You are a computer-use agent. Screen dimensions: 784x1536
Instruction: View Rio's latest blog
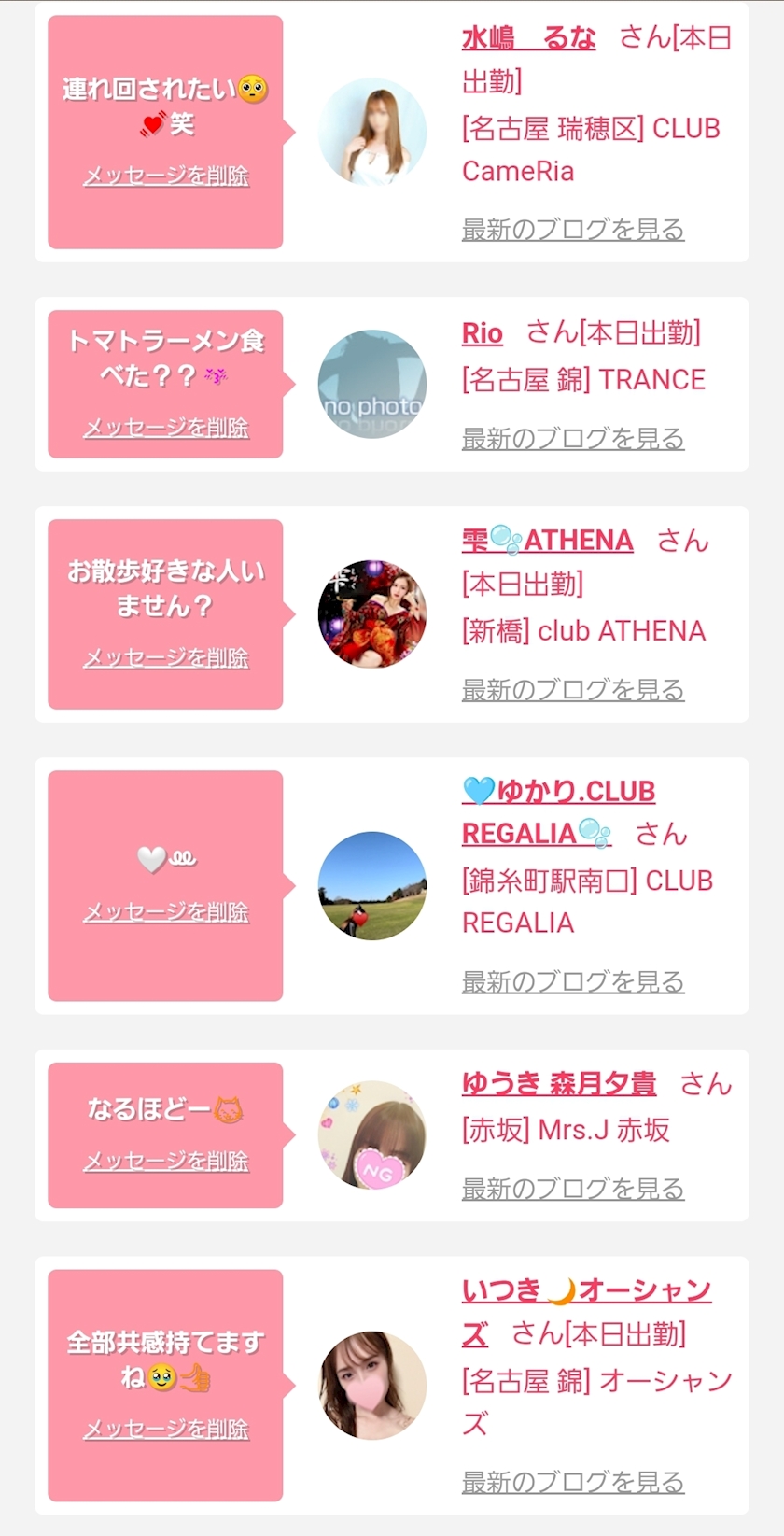coord(573,439)
